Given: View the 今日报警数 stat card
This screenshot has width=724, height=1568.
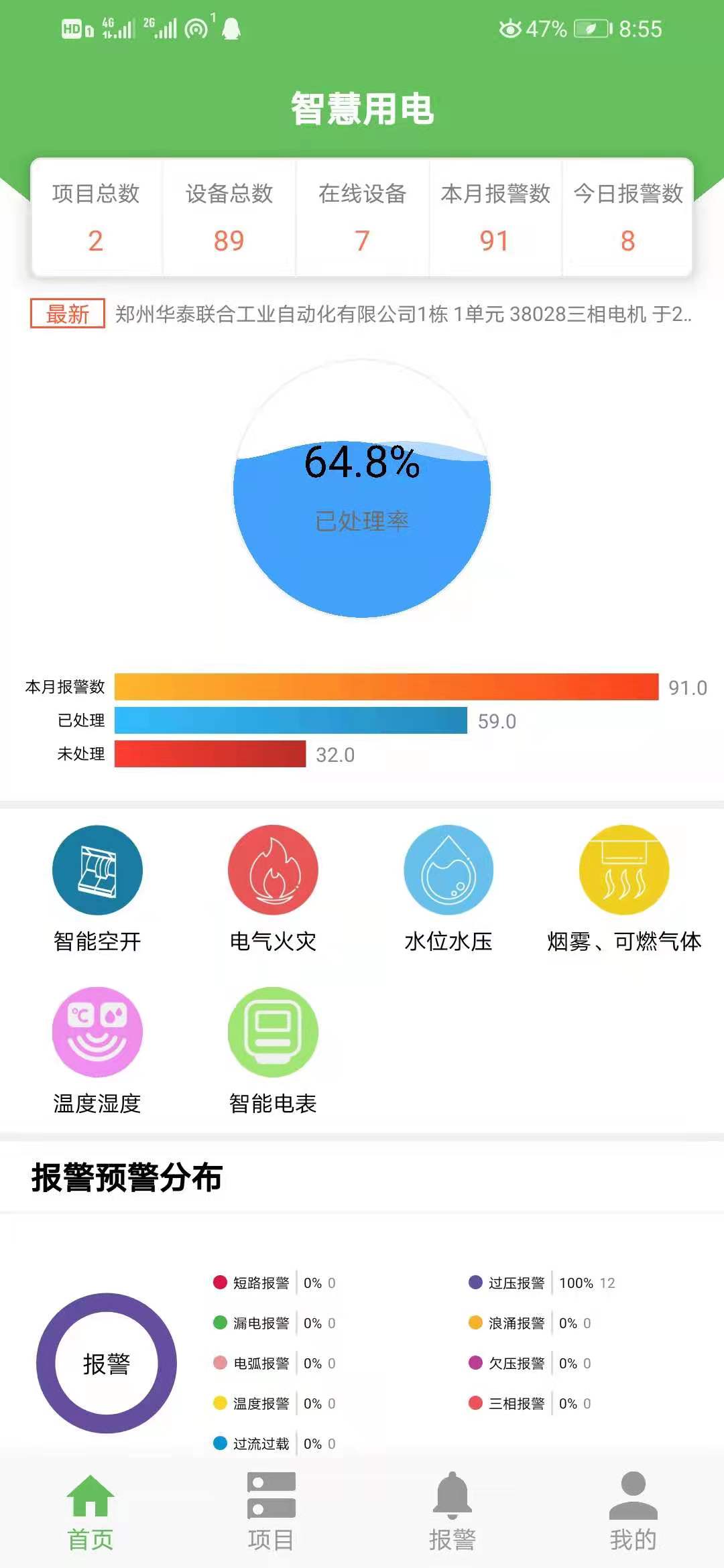Looking at the screenshot, I should point(627,218).
